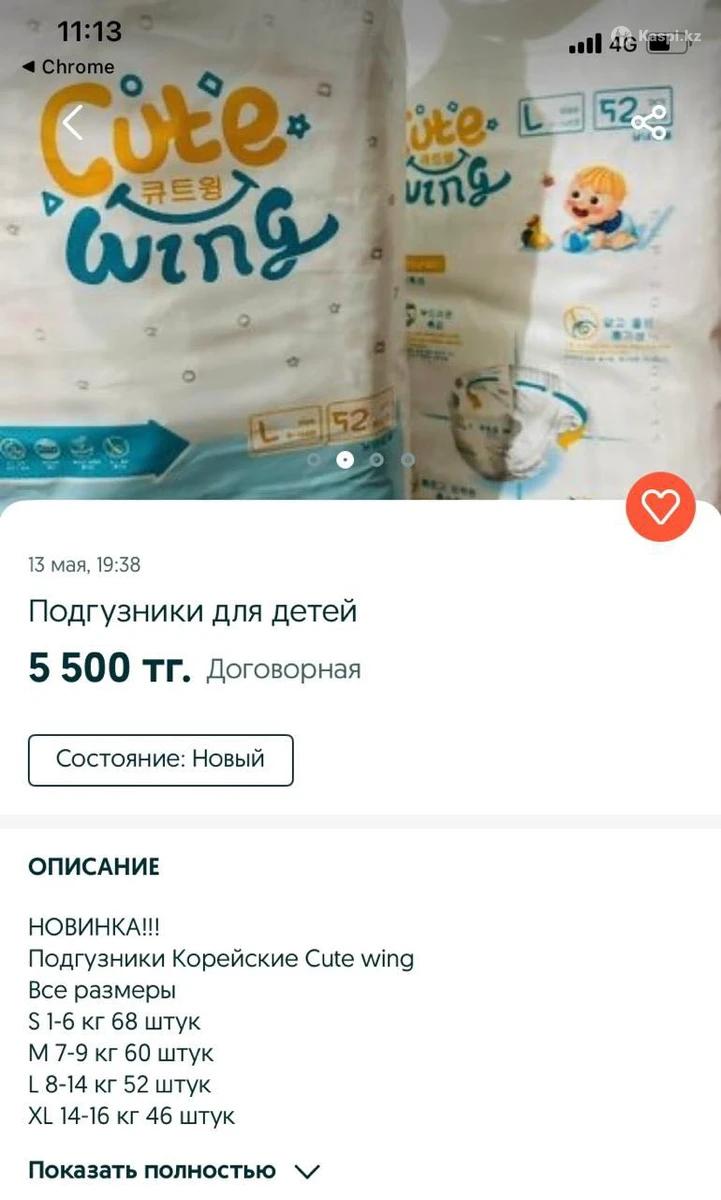
Task: Expand description with Показать полностью
Action: [x=174, y=1170]
